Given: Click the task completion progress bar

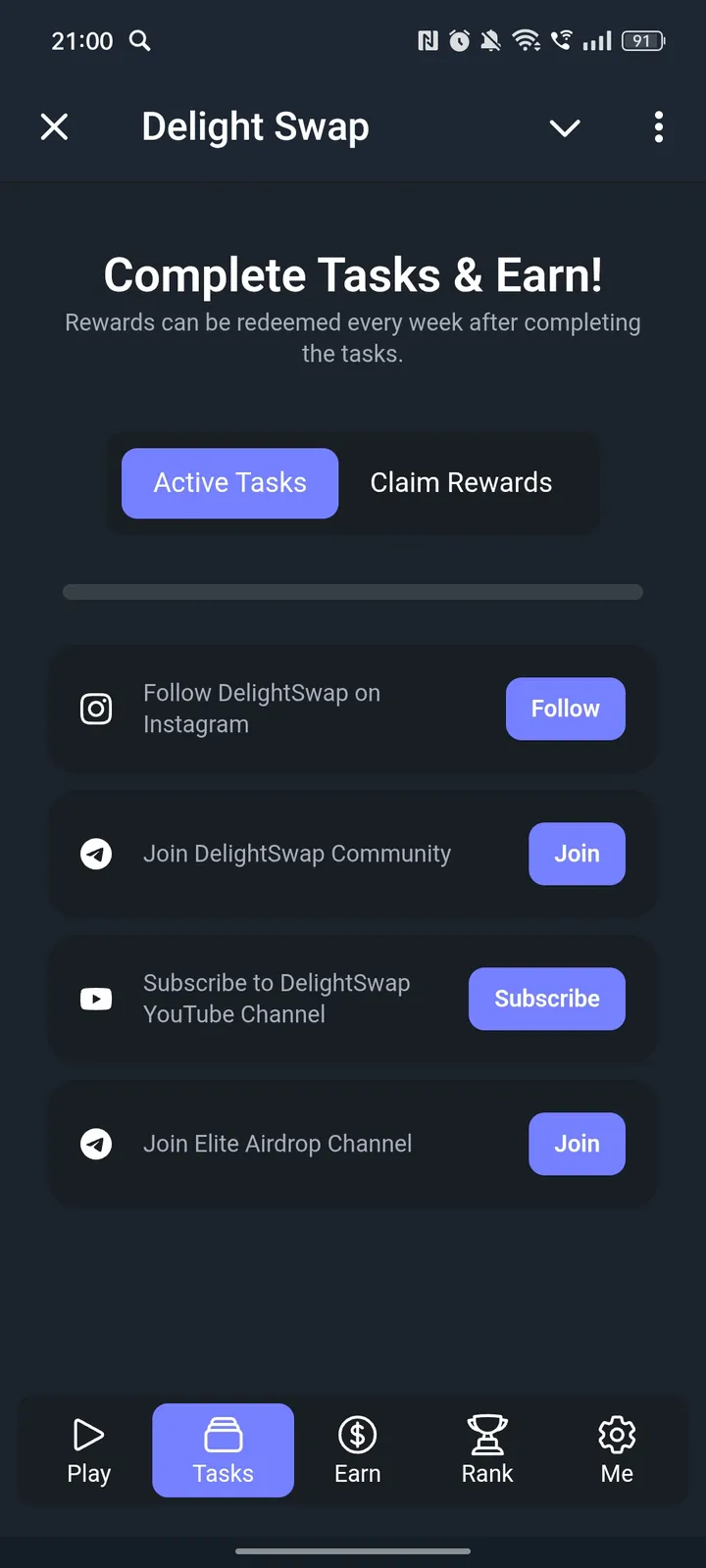Looking at the screenshot, I should (353, 591).
